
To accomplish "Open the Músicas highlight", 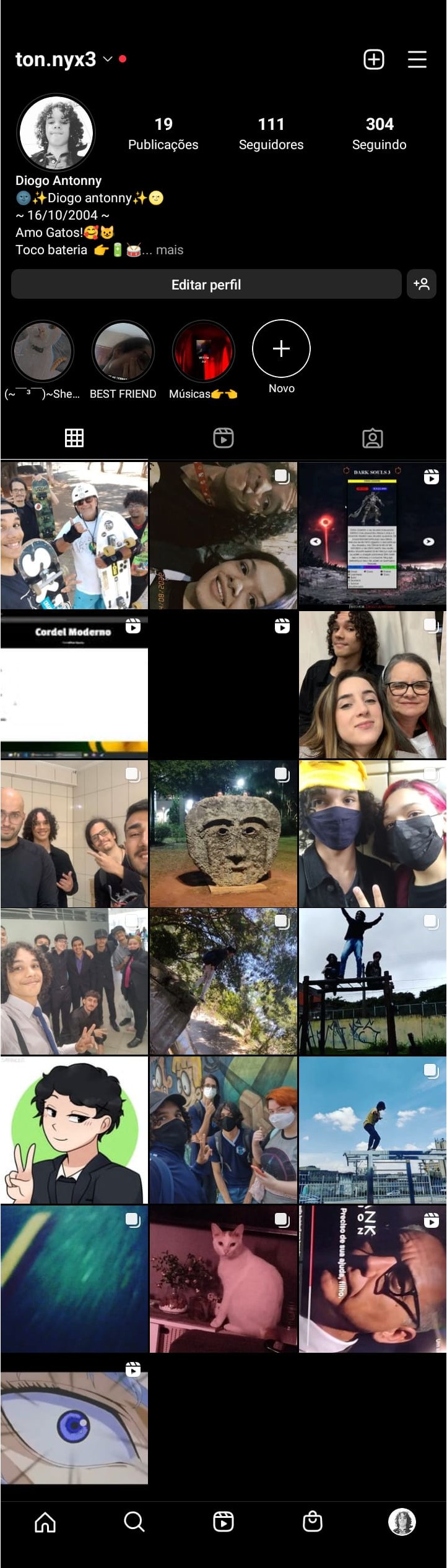I will [x=203, y=351].
